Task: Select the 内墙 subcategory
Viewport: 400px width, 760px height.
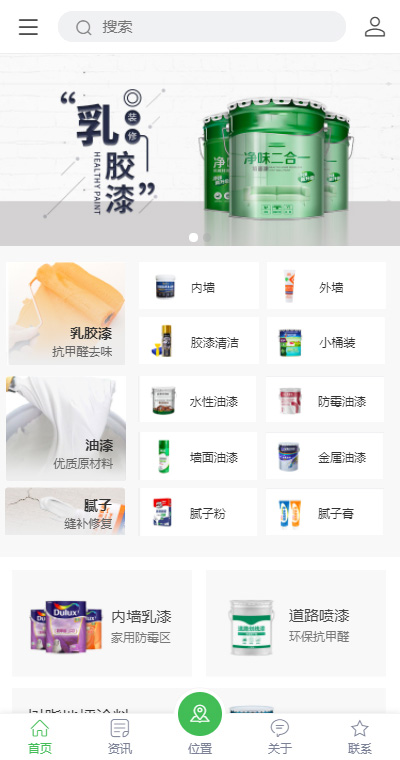Action: pos(199,286)
